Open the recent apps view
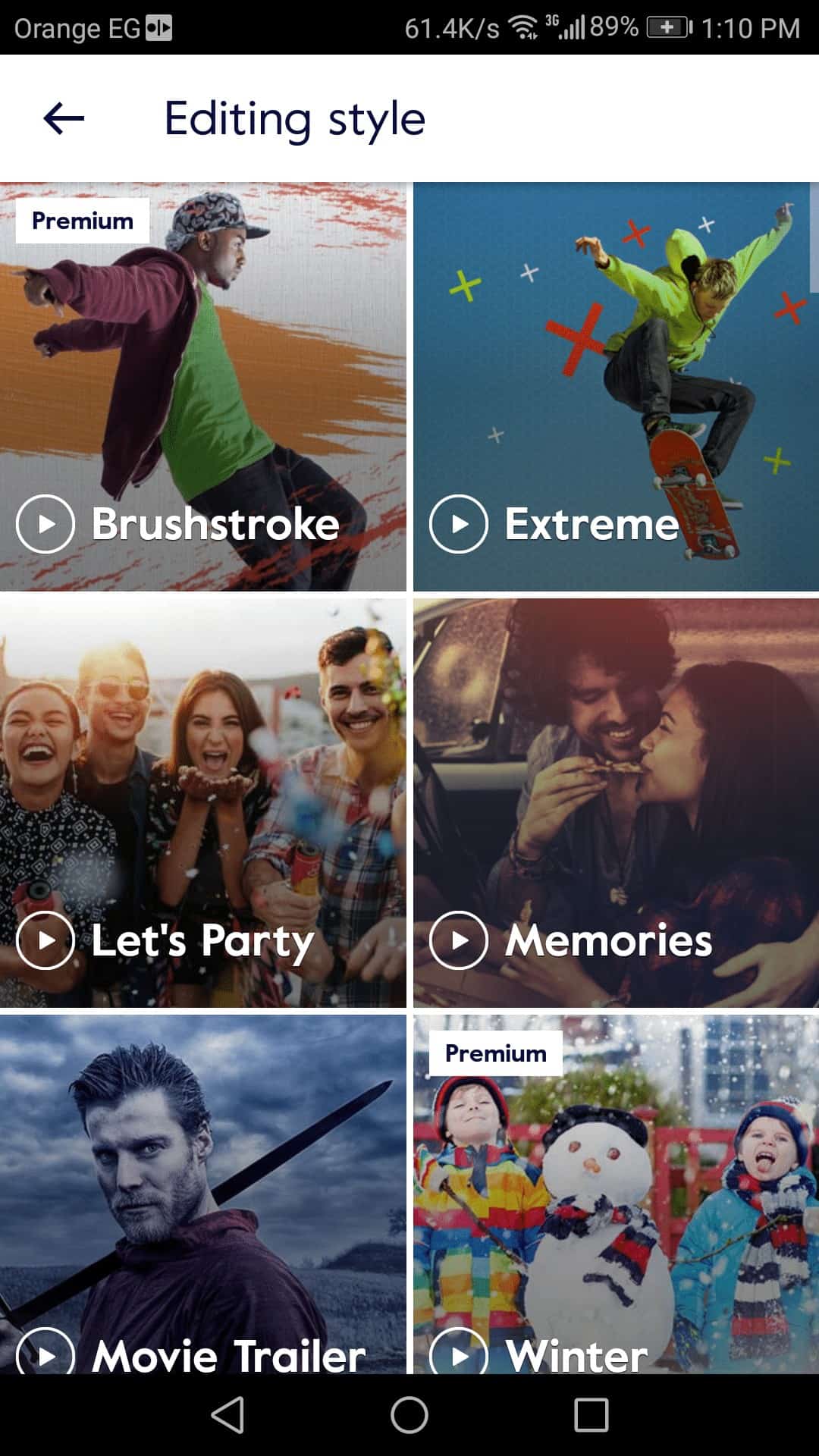Screen dimensions: 819x1456 coord(591,1415)
